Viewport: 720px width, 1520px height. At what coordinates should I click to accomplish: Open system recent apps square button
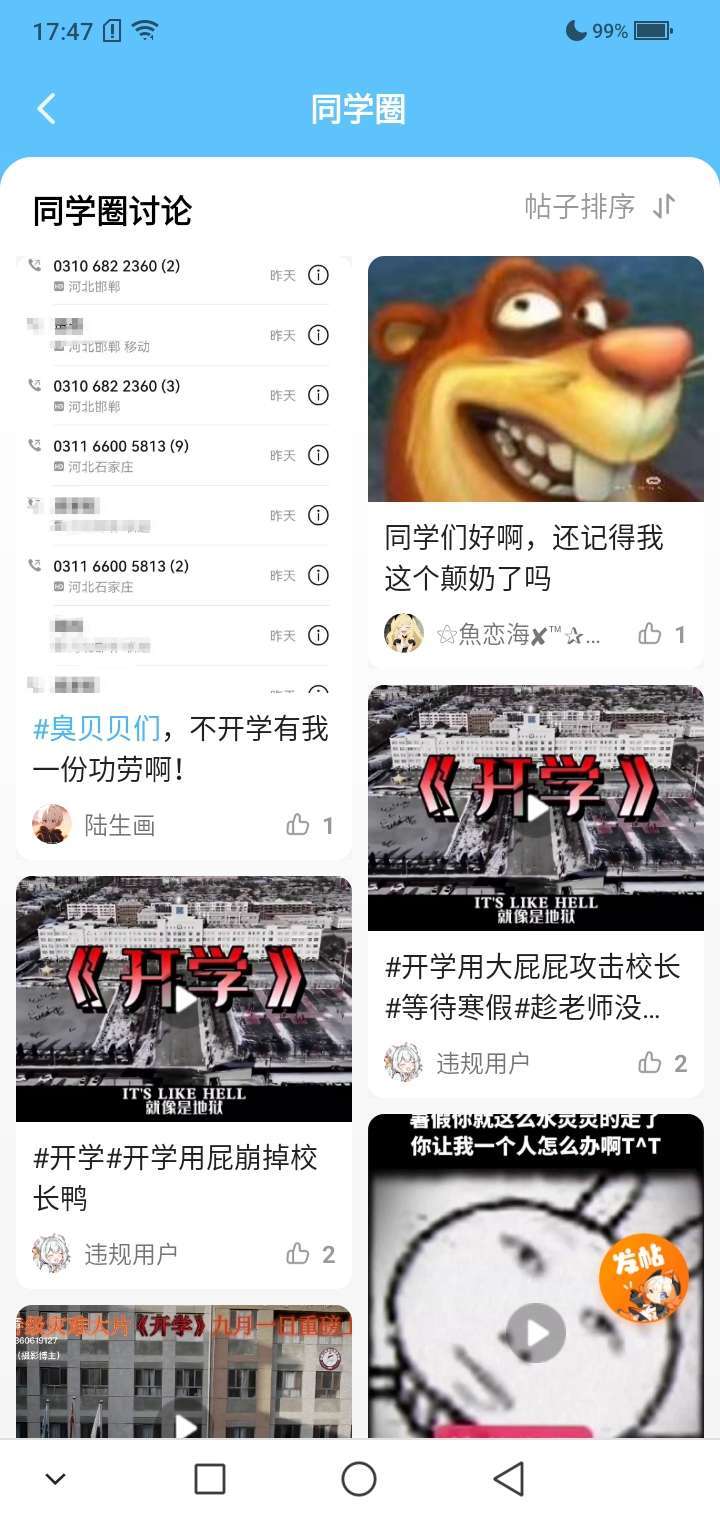tap(209, 1478)
